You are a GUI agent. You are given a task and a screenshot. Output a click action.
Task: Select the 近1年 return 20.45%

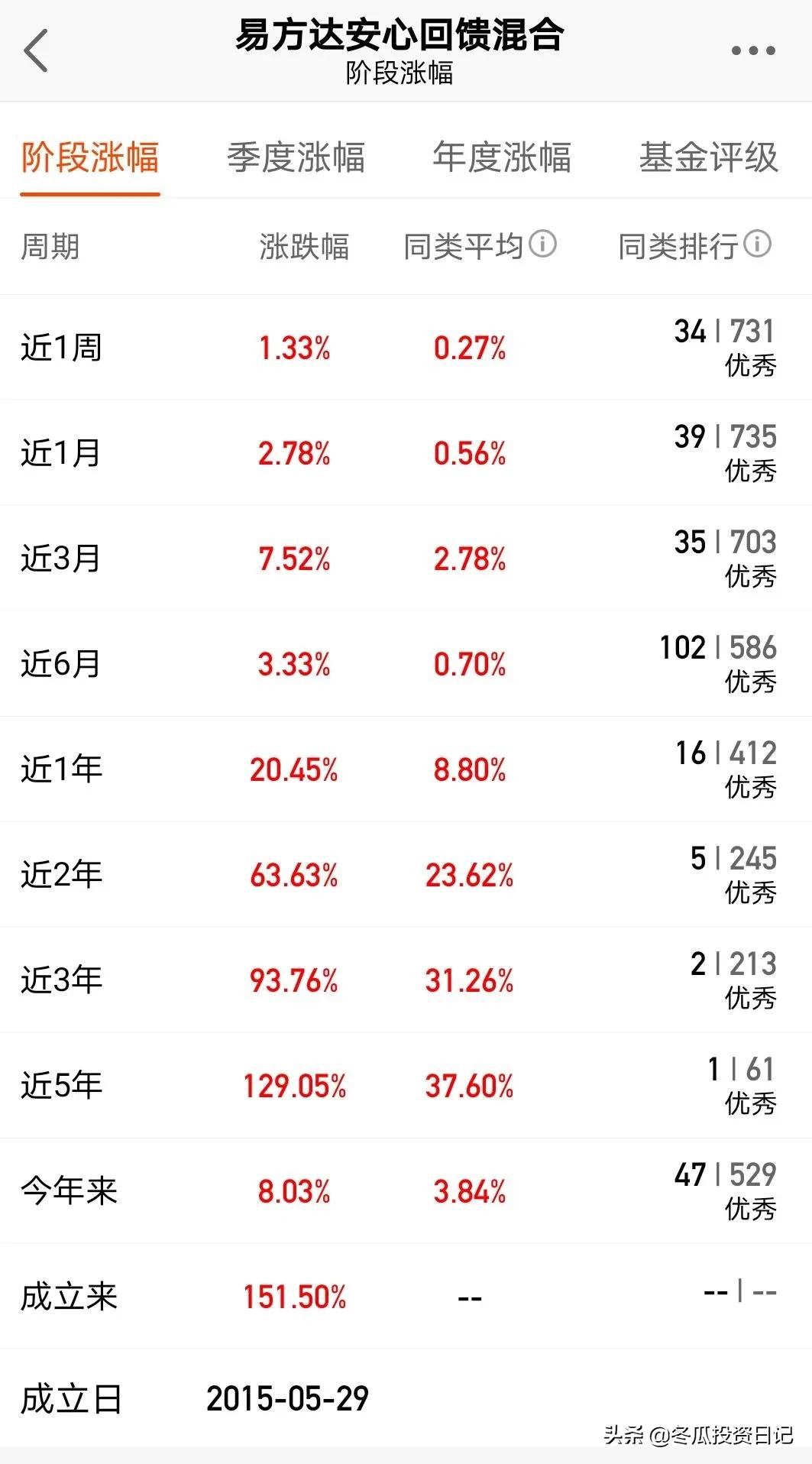(x=294, y=770)
